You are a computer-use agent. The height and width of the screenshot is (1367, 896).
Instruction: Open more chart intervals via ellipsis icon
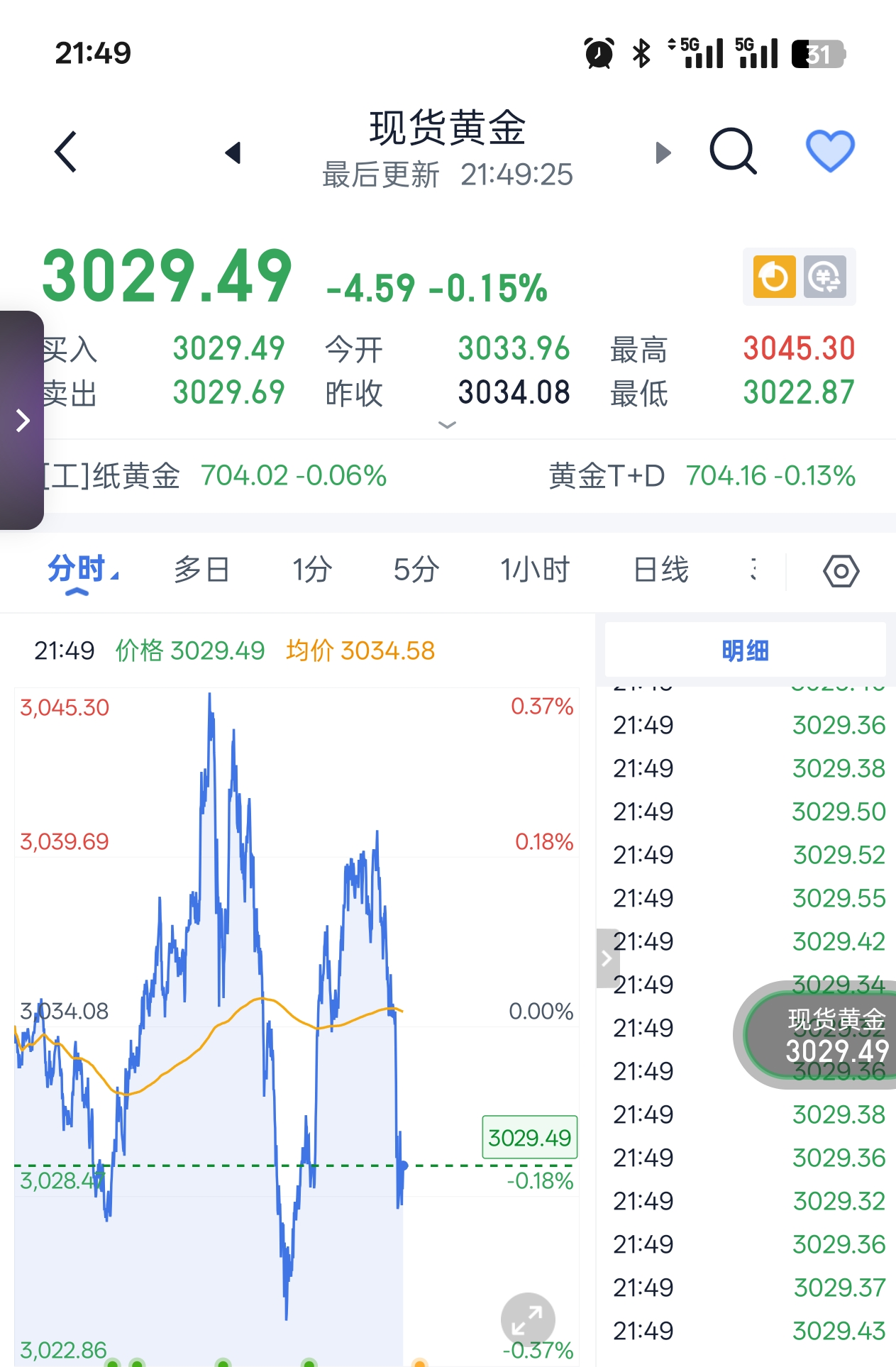pyautogui.click(x=754, y=570)
